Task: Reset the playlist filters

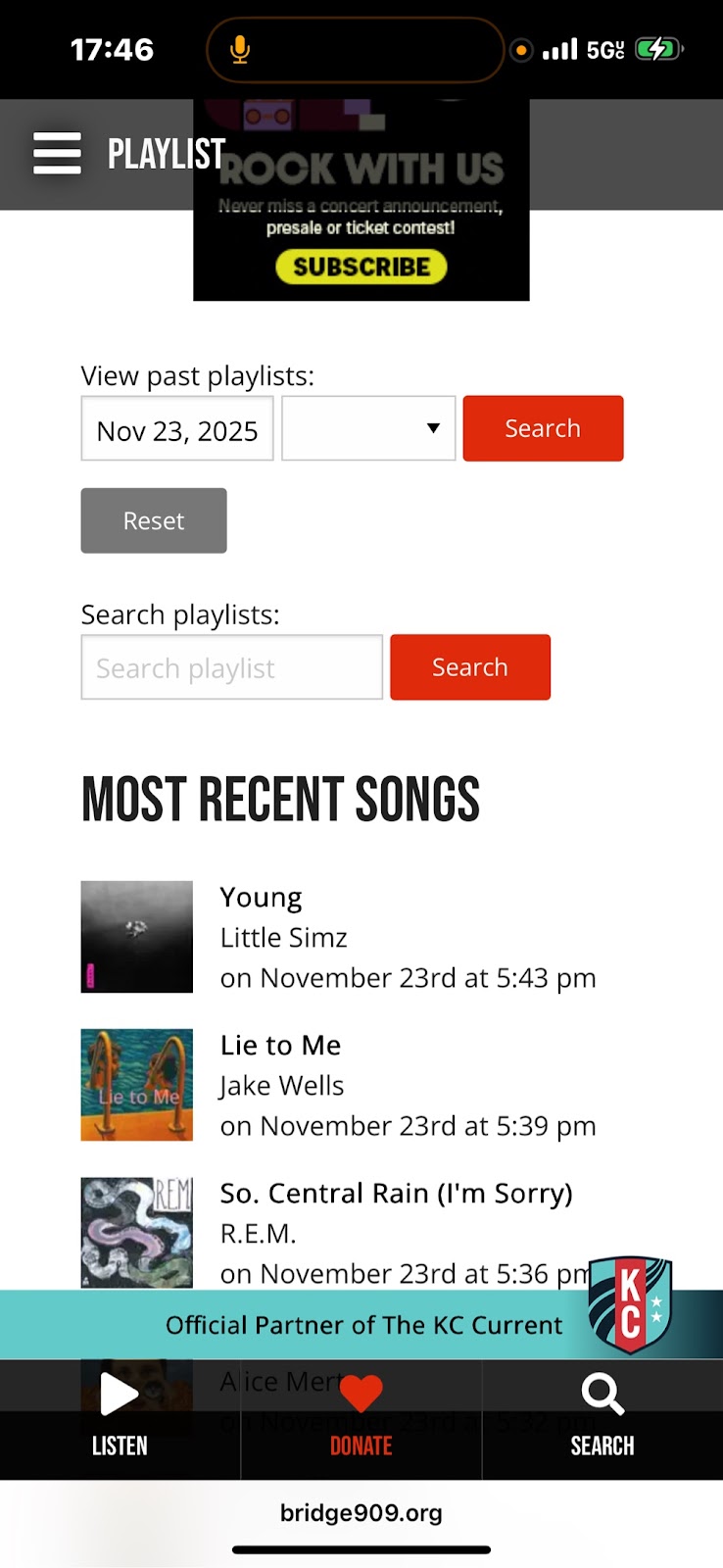Action: (x=154, y=520)
